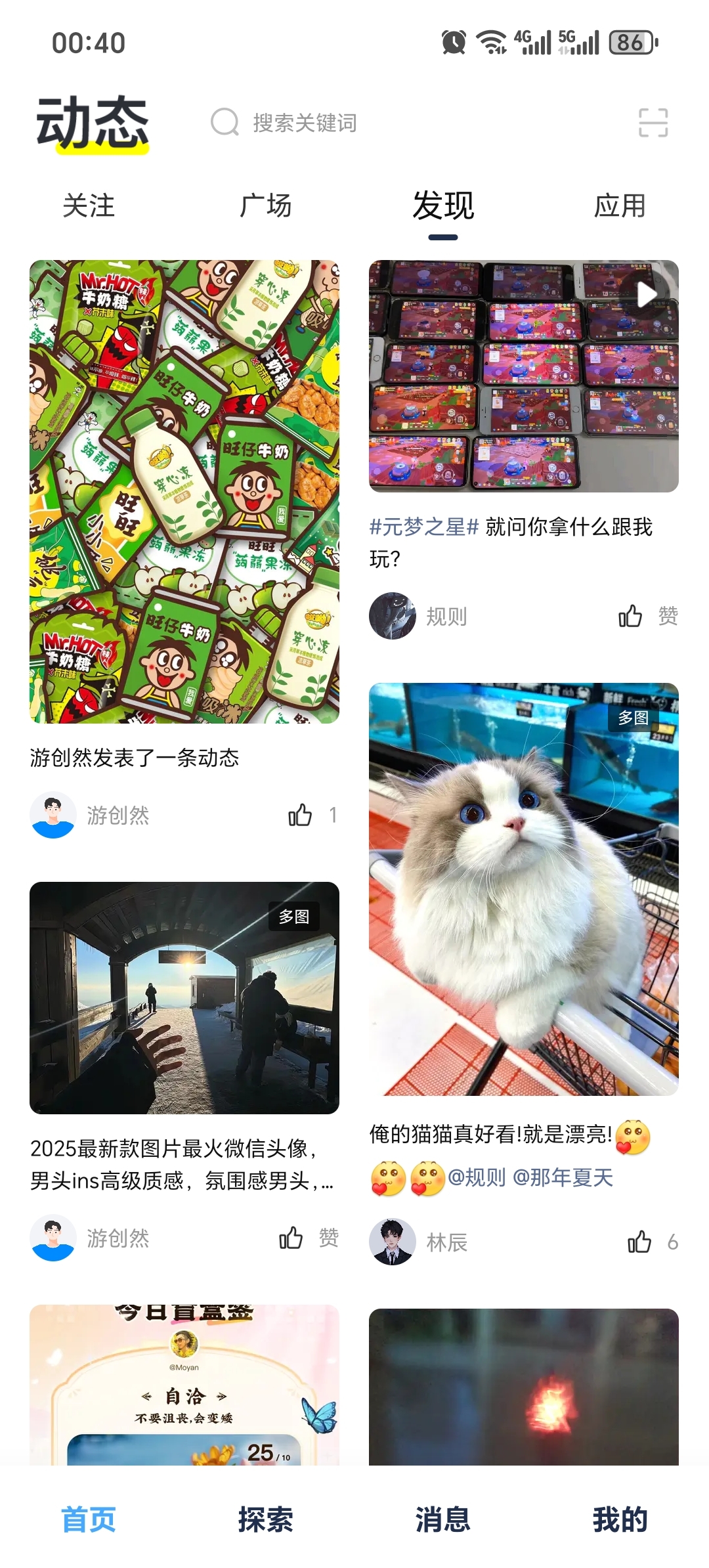
Task: Open the Wangzai milk post by 游创然
Action: coord(184,492)
